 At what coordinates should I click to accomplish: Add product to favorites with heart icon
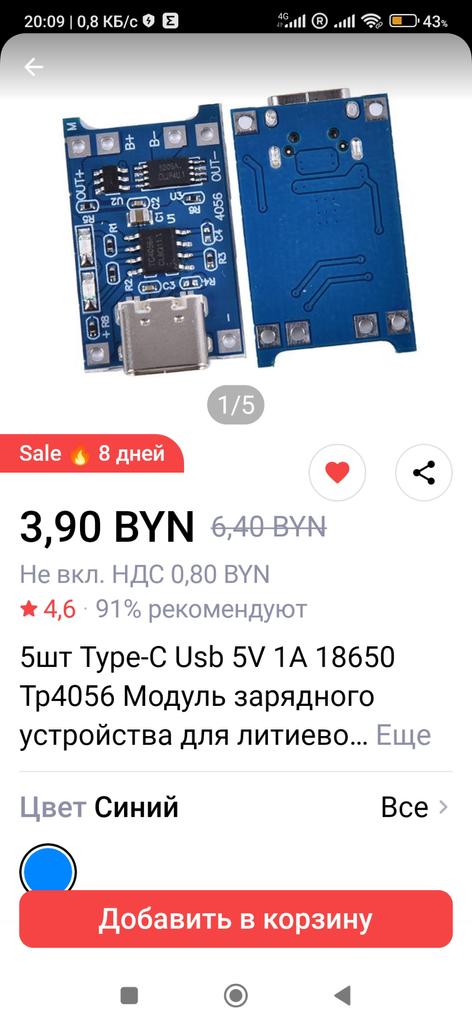point(337,472)
